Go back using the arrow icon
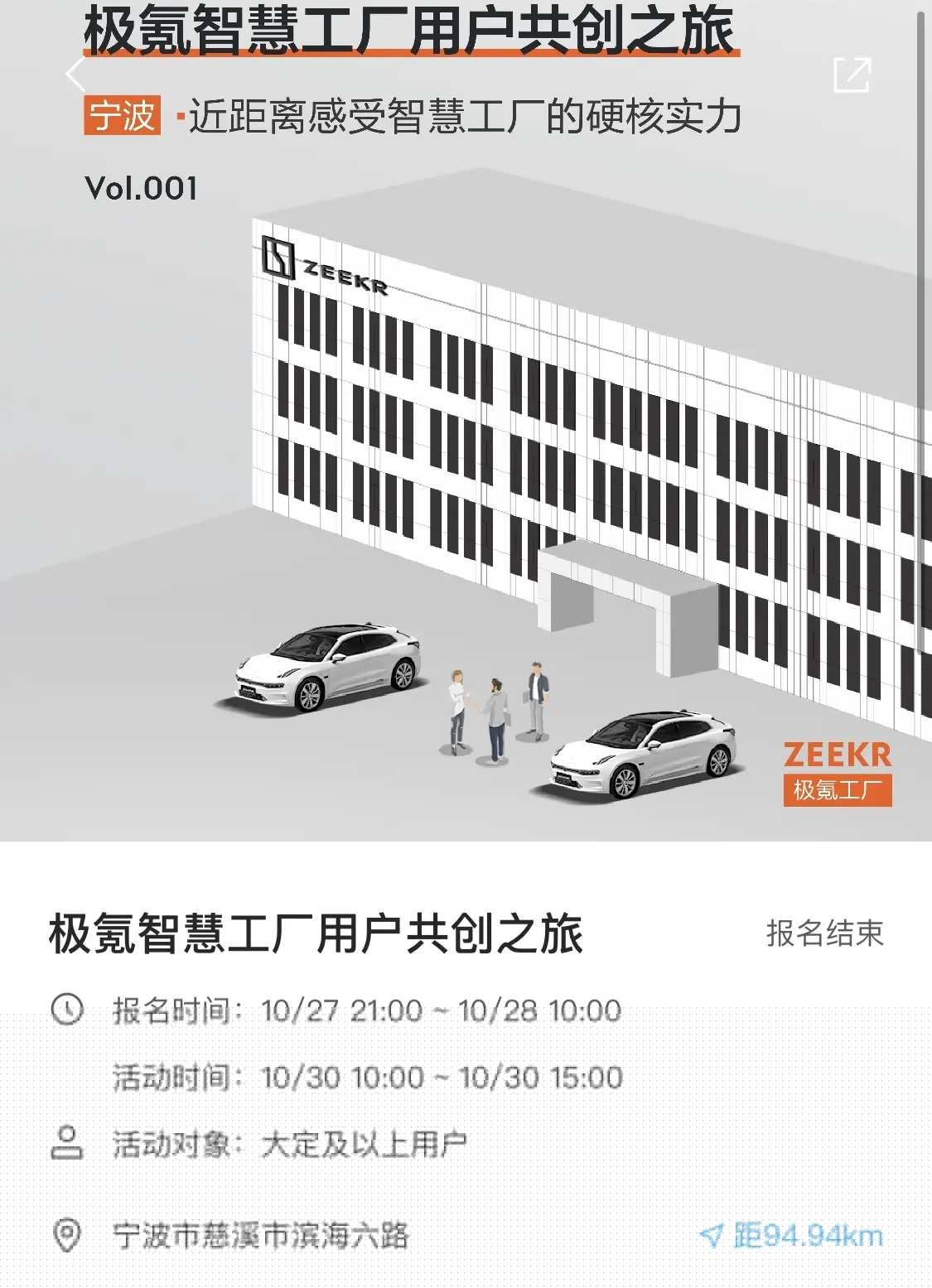Viewport: 932px width, 1288px height. 76,75
